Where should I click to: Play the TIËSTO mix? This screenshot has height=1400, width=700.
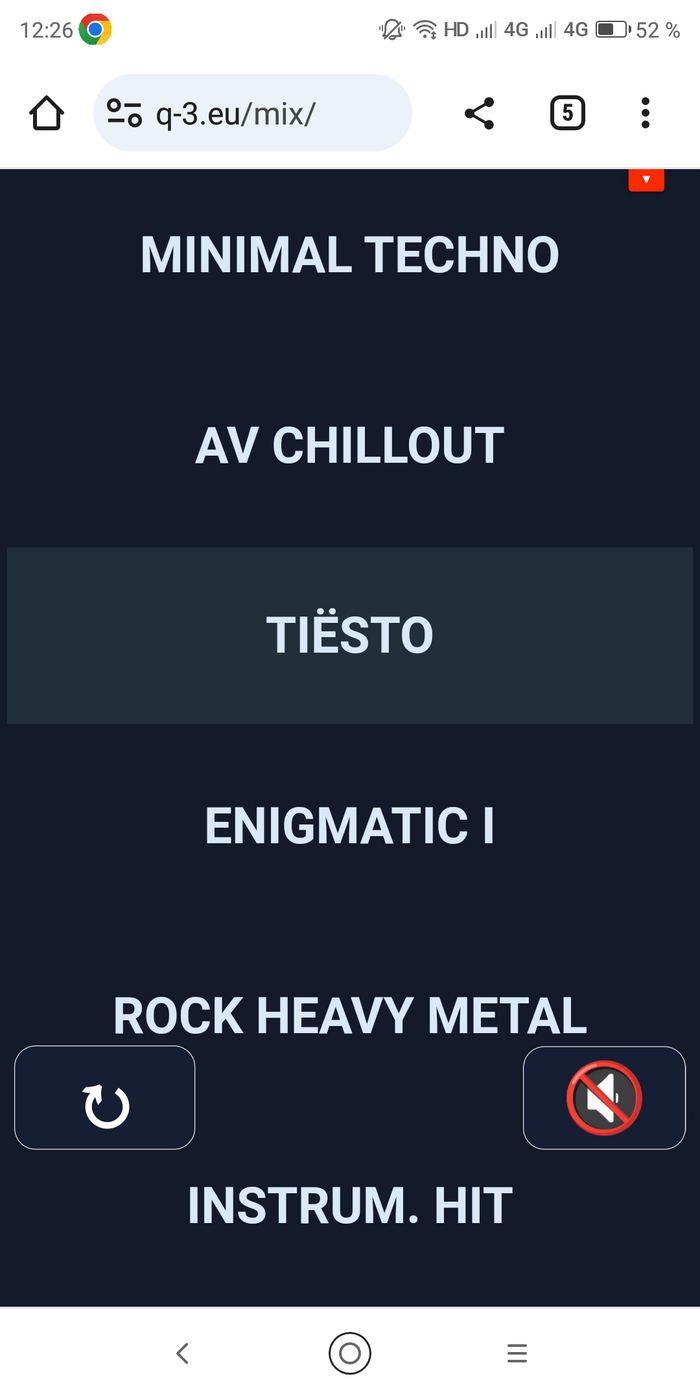pos(350,635)
